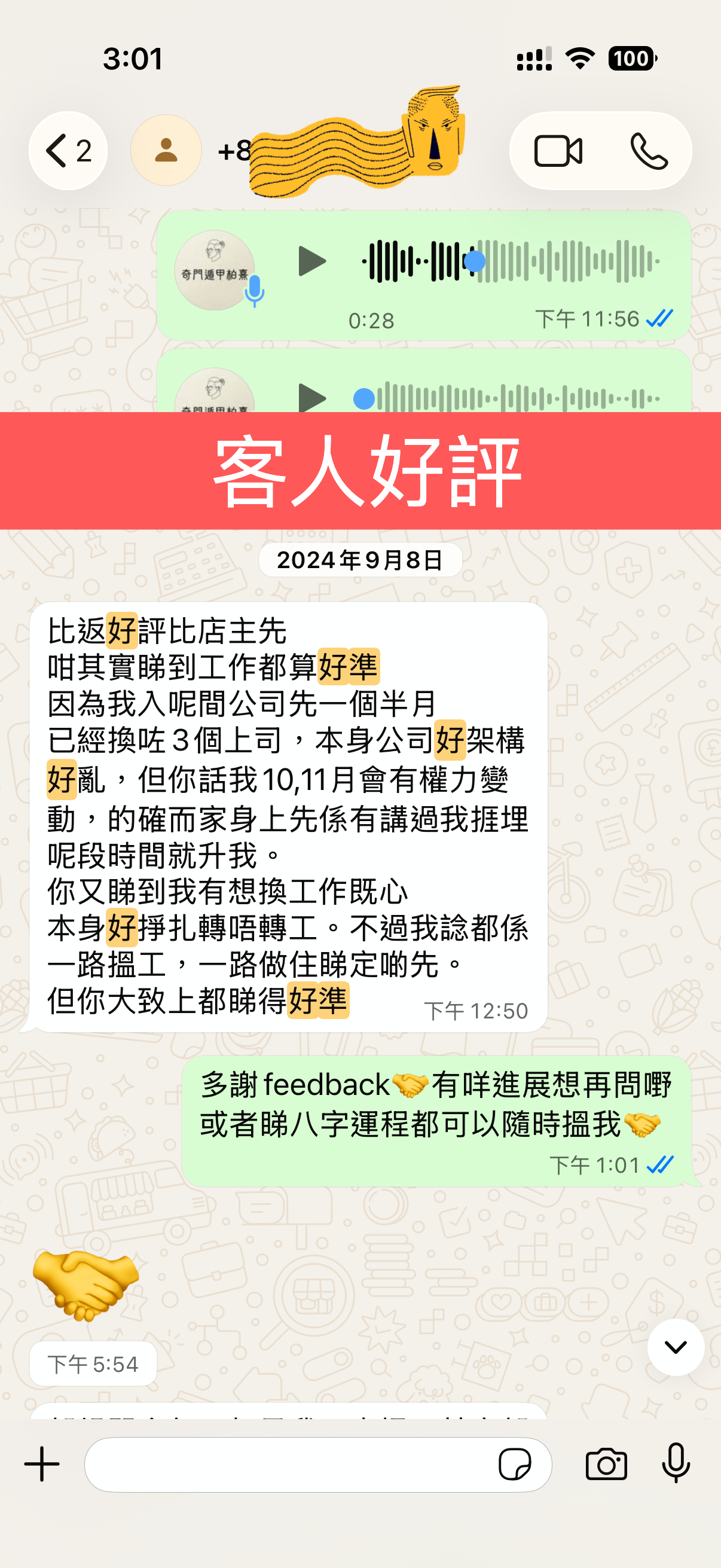The width and height of the screenshot is (721, 1568).
Task: Tap the microphone to record voice
Action: (x=676, y=1463)
